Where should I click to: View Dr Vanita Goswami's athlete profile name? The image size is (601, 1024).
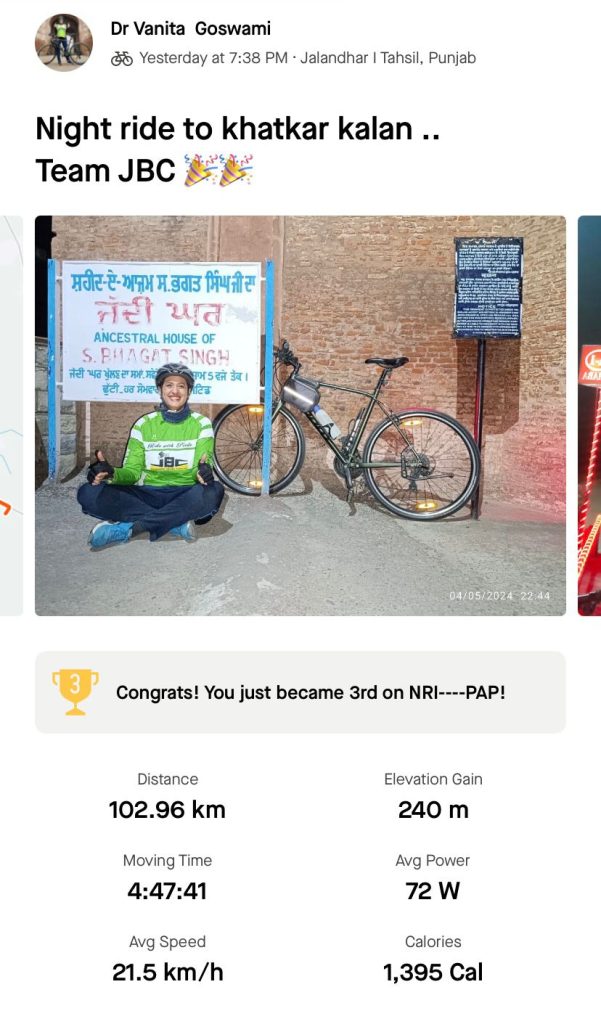pos(190,29)
